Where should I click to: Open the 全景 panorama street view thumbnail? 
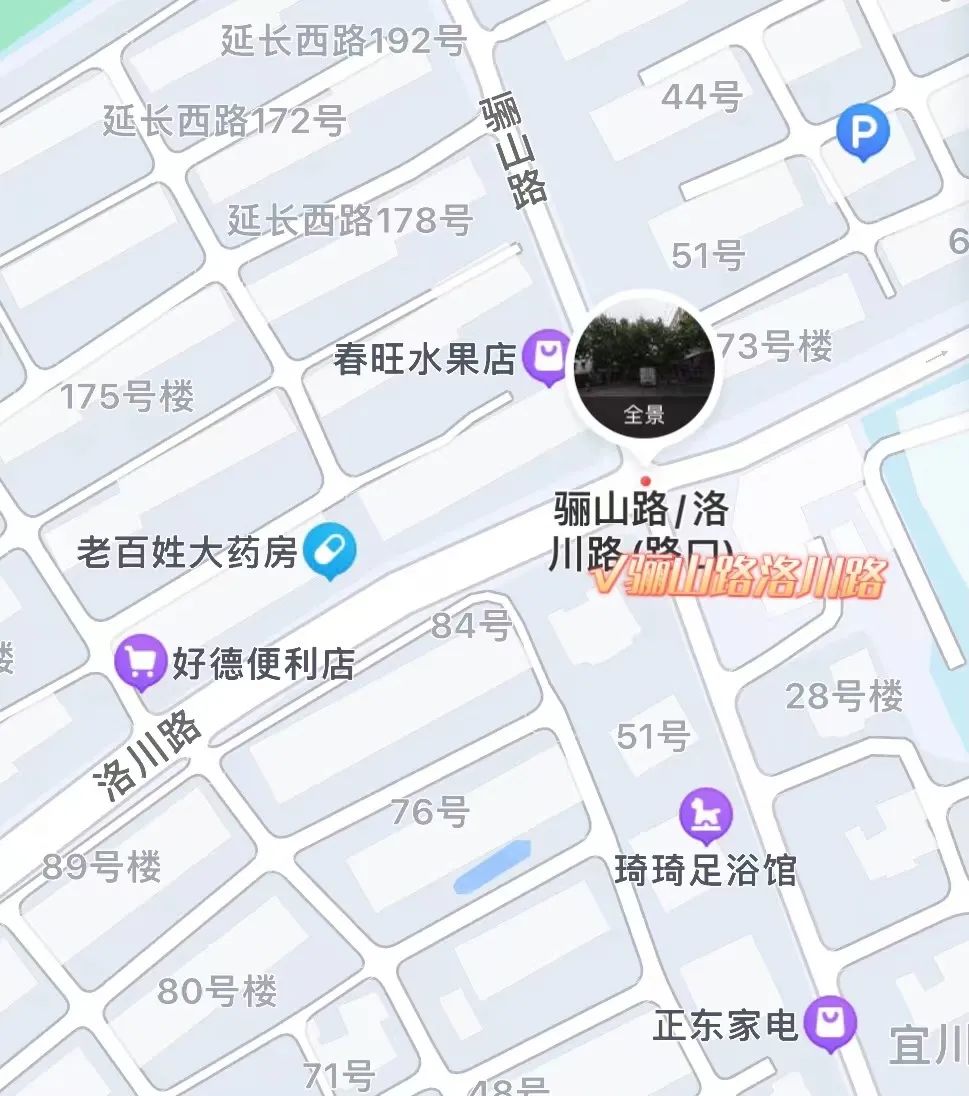pos(645,368)
